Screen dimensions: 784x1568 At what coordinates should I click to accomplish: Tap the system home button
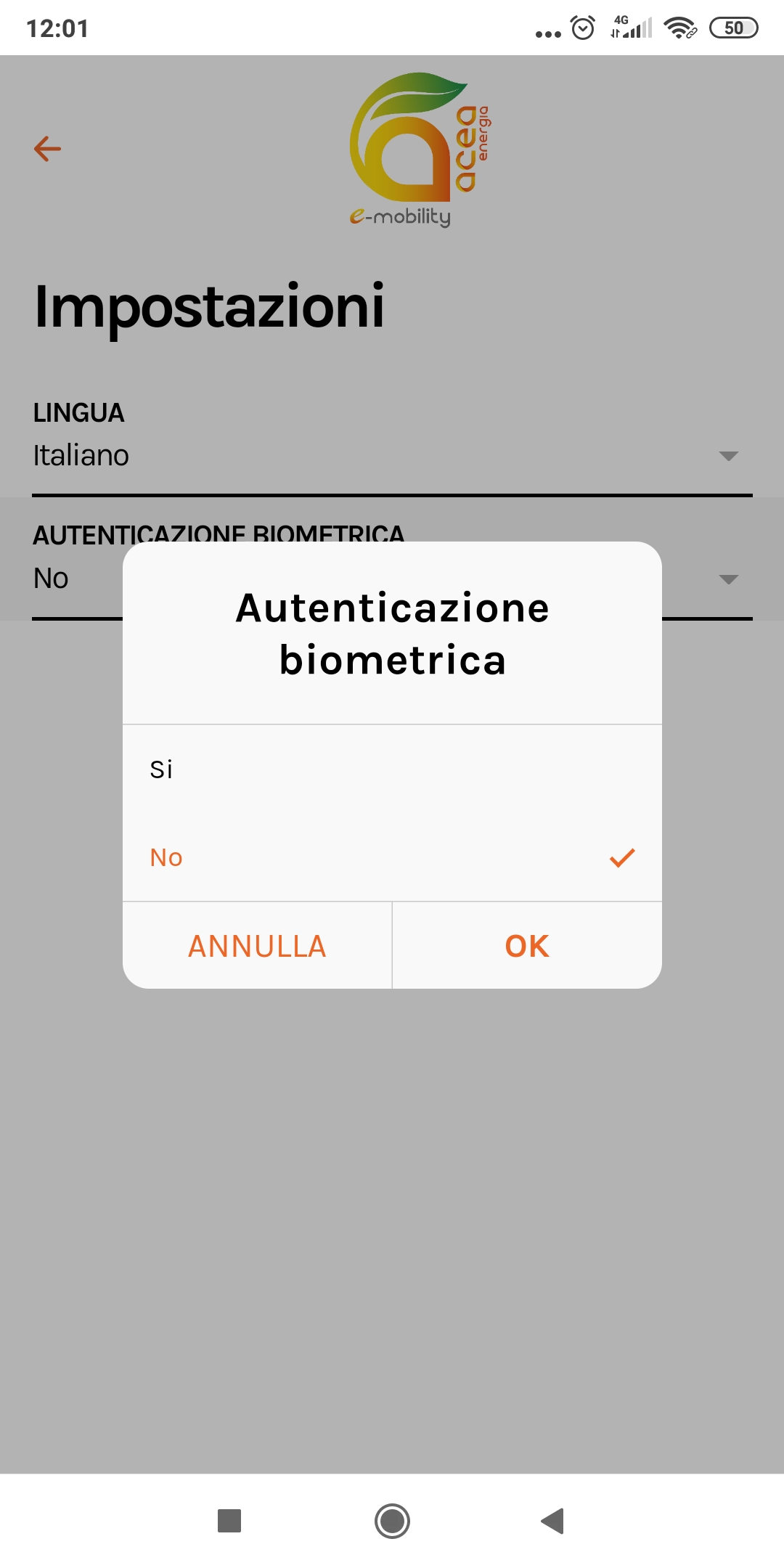[x=392, y=1521]
